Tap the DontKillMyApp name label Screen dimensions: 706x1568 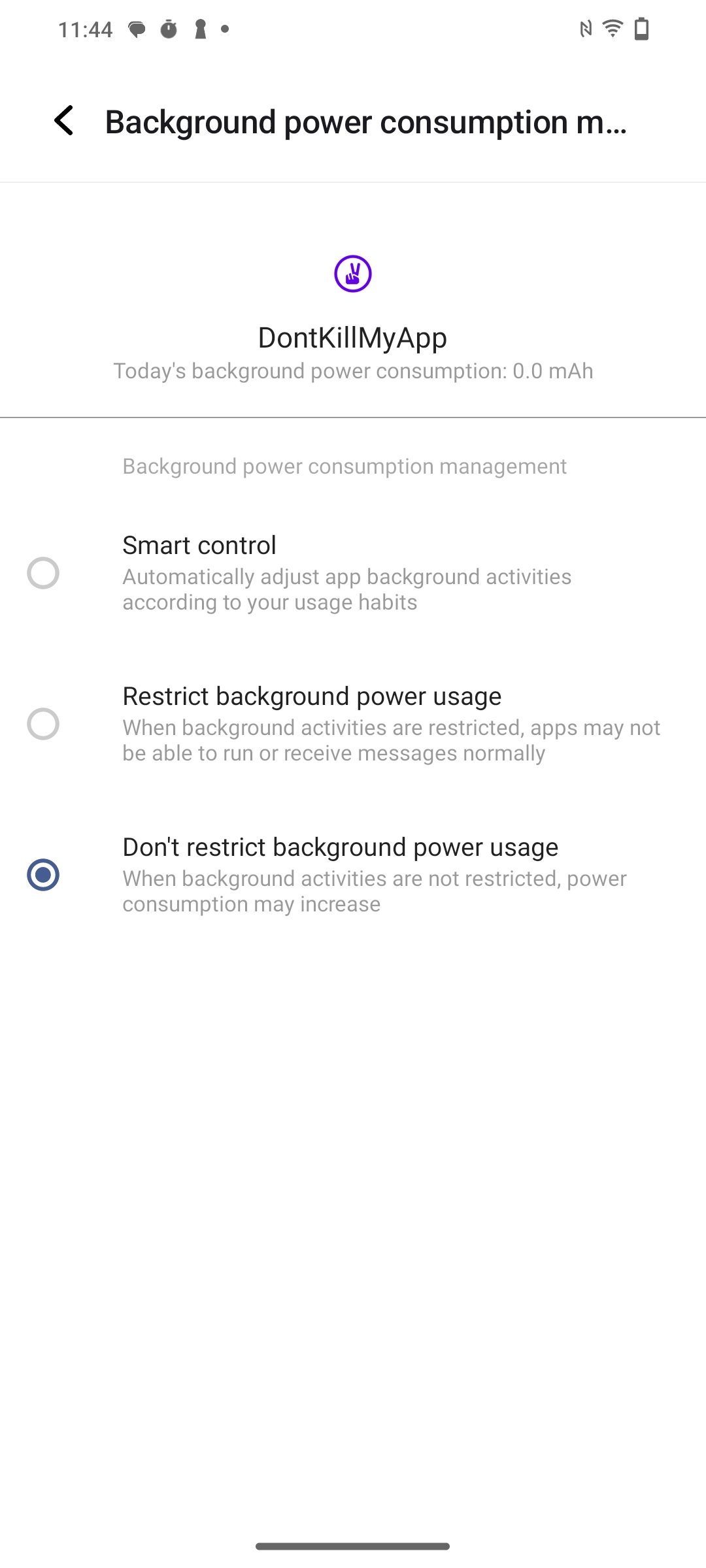pos(353,338)
